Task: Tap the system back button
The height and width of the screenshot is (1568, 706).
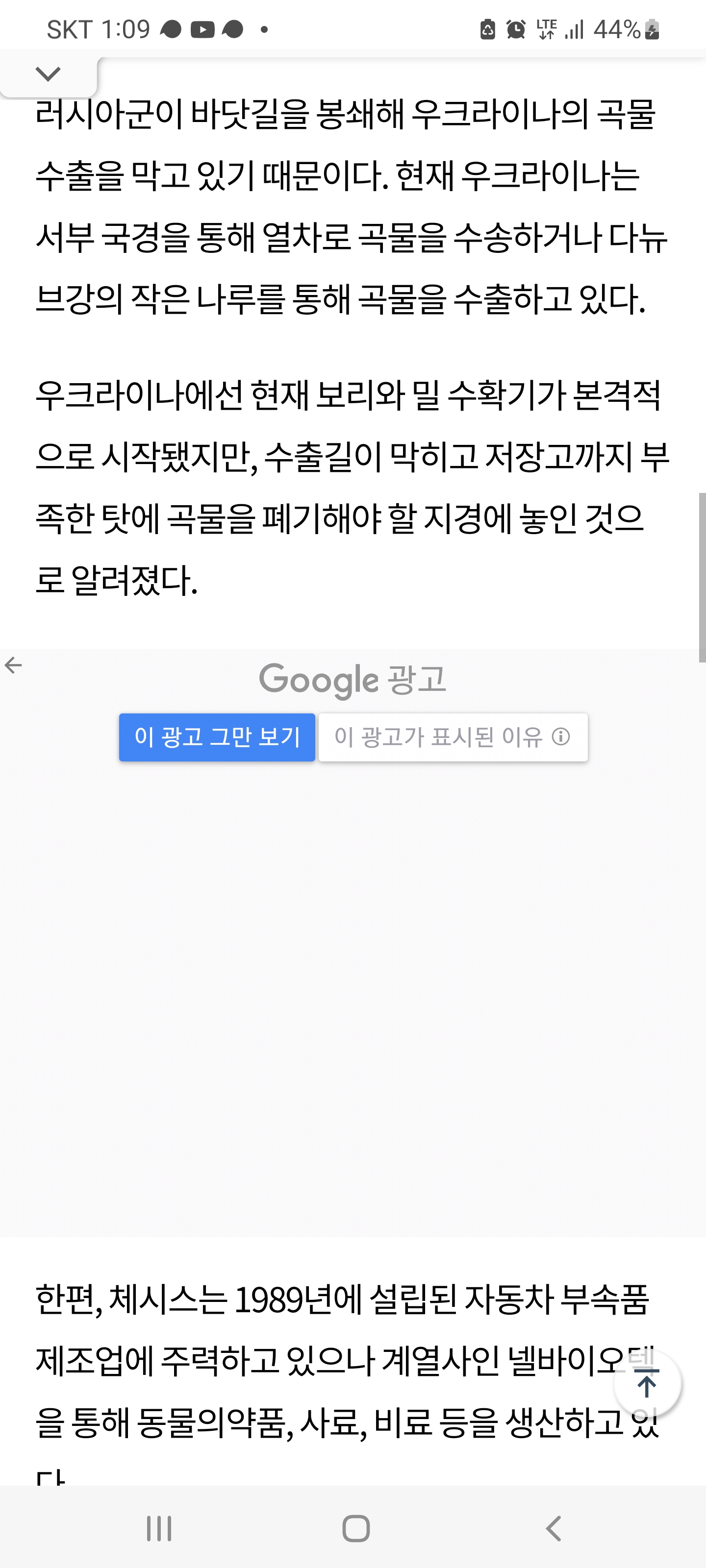Action: point(553,1528)
